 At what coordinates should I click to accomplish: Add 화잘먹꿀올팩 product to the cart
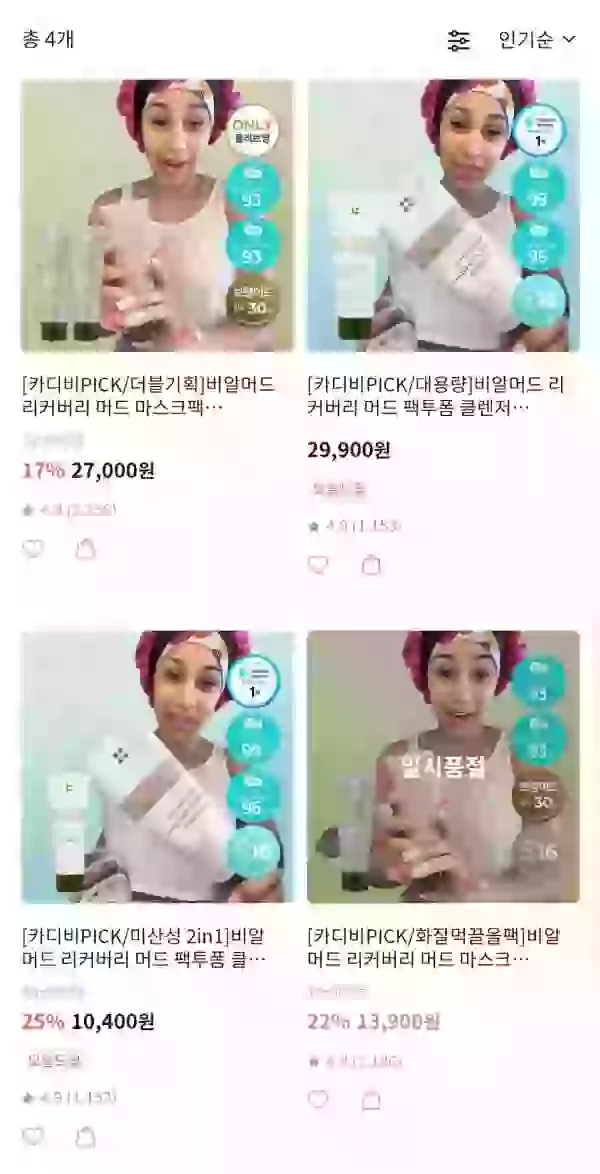(x=371, y=1100)
